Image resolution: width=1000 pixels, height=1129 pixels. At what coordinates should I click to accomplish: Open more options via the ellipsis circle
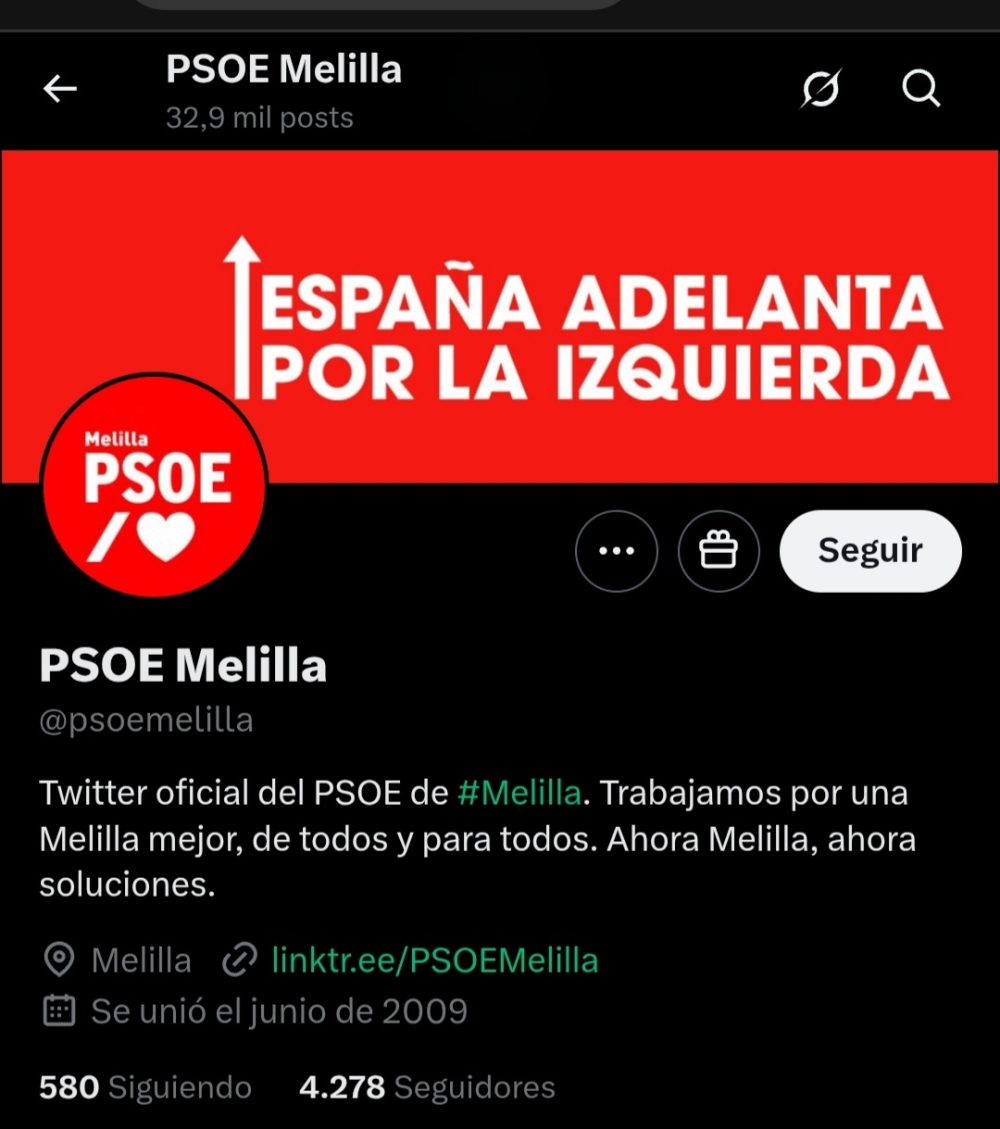tap(617, 551)
